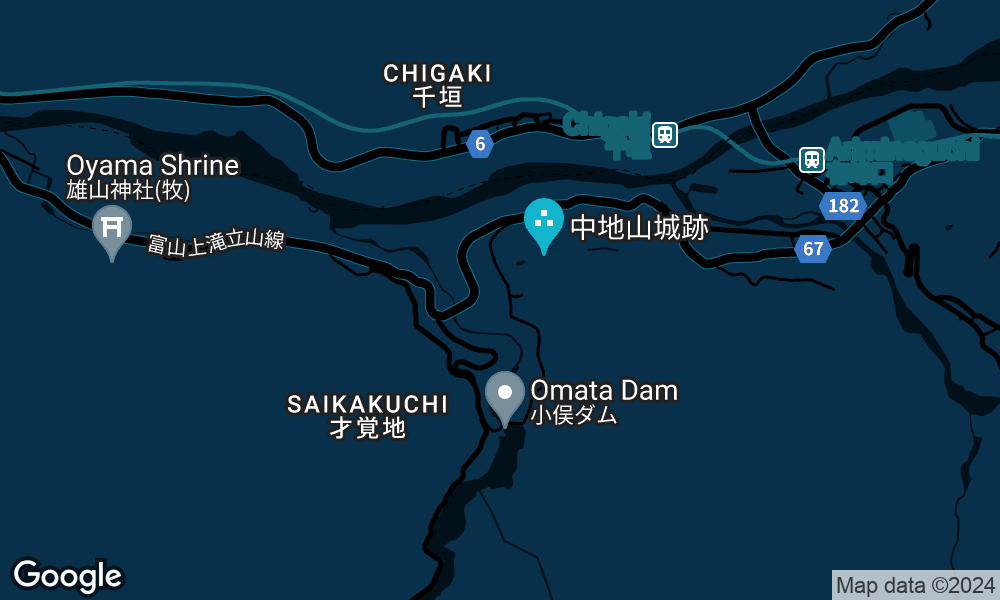Select the Chigaki train station icon
Image resolution: width=1000 pixels, height=600 pixels.
tap(665, 134)
